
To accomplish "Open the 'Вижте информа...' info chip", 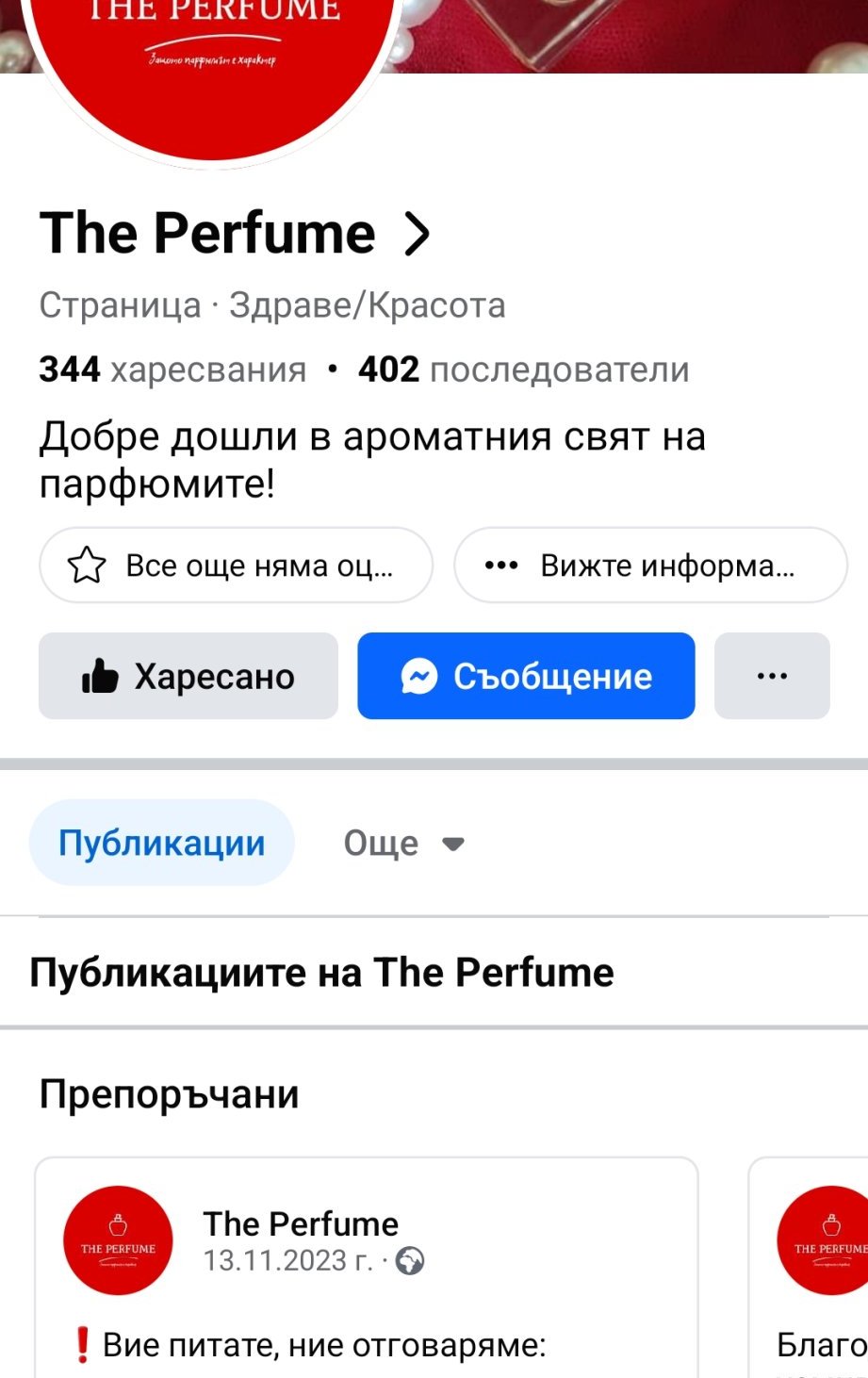I will click(650, 566).
